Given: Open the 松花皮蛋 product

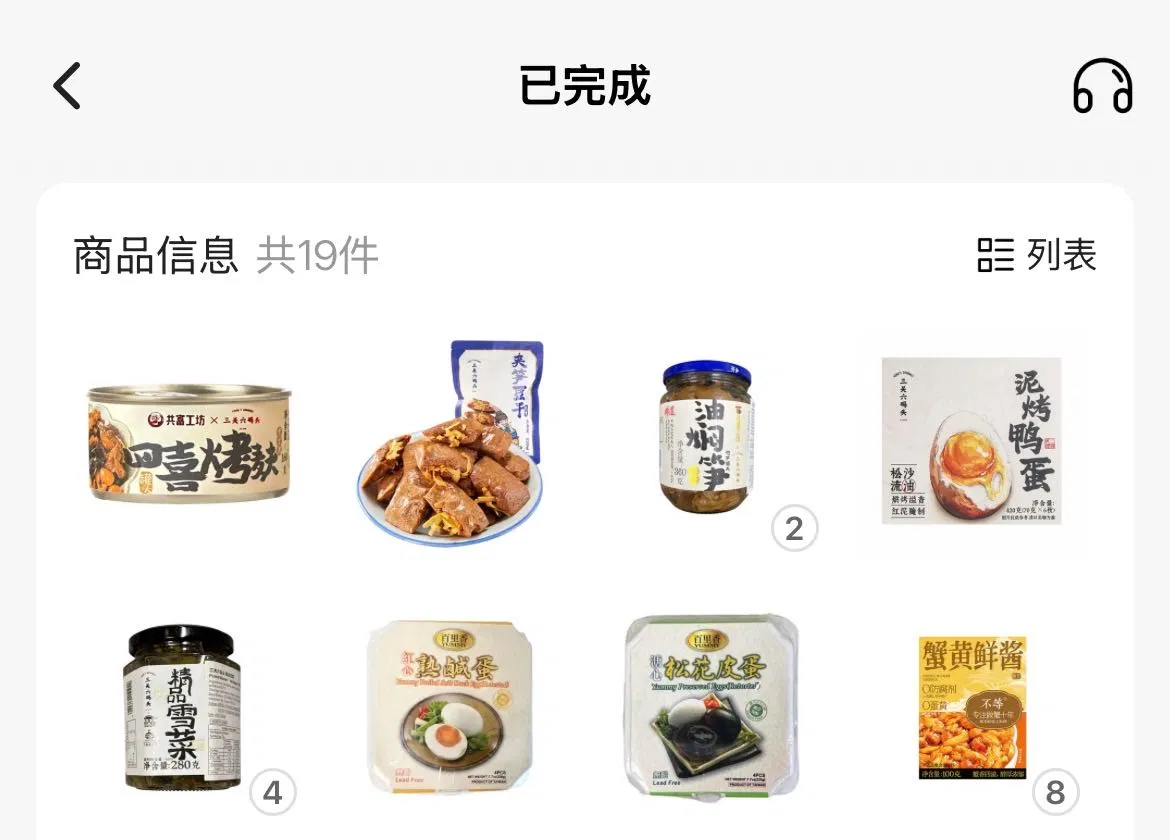Looking at the screenshot, I should (x=712, y=704).
